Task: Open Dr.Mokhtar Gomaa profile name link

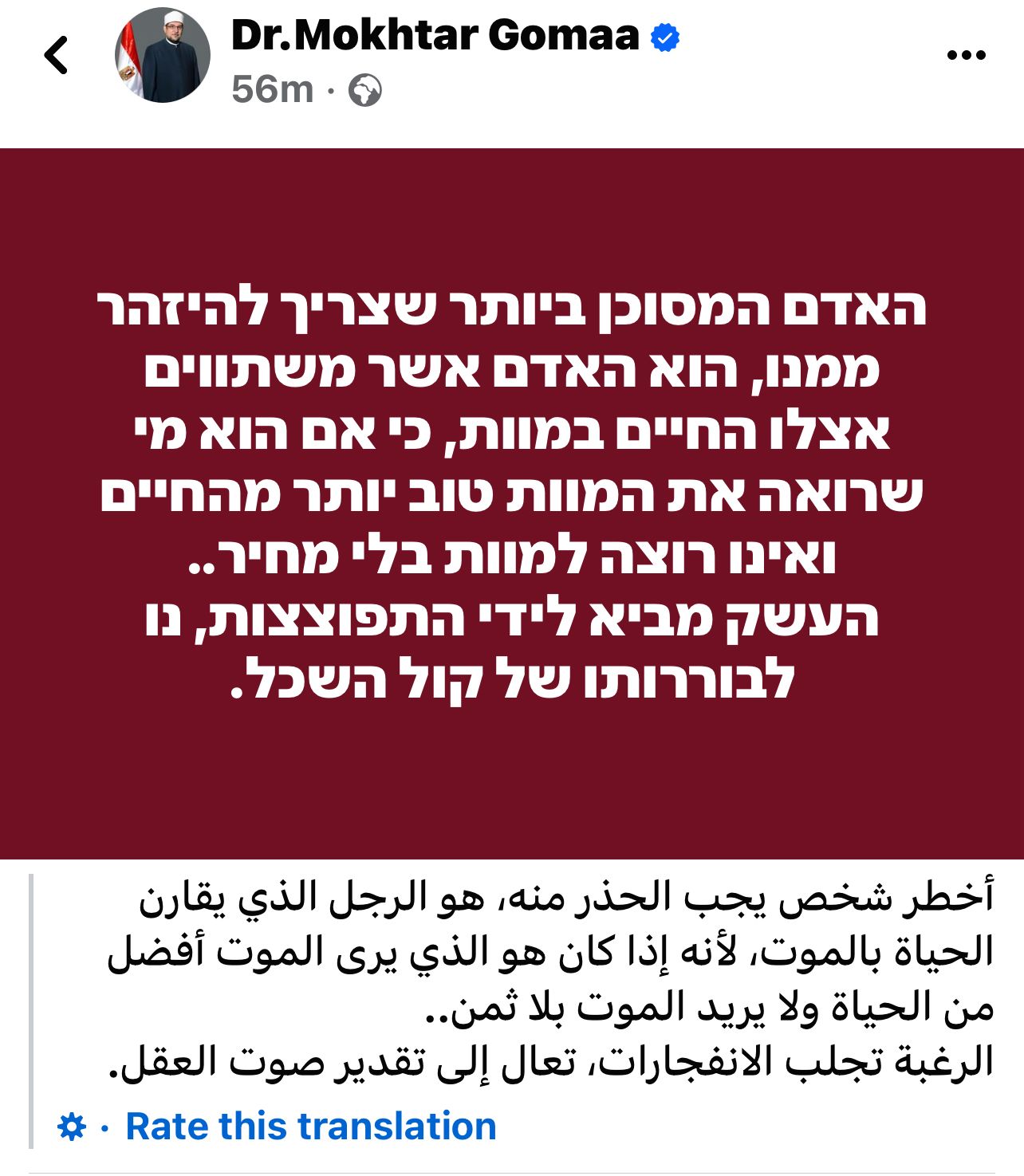Action: (x=435, y=35)
